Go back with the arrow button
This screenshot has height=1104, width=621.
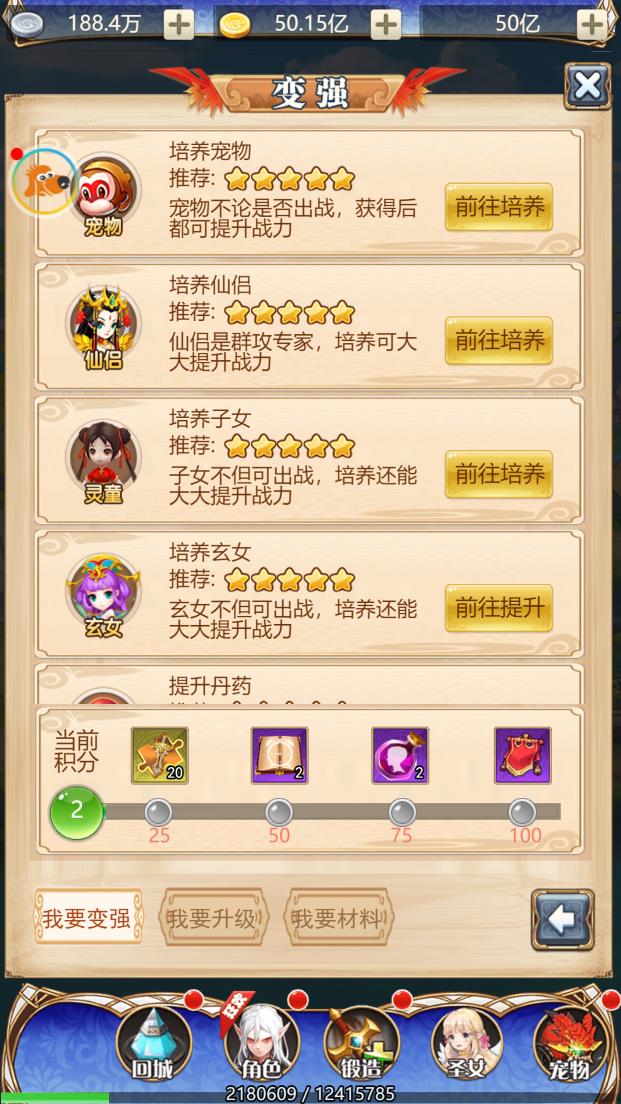(x=562, y=918)
